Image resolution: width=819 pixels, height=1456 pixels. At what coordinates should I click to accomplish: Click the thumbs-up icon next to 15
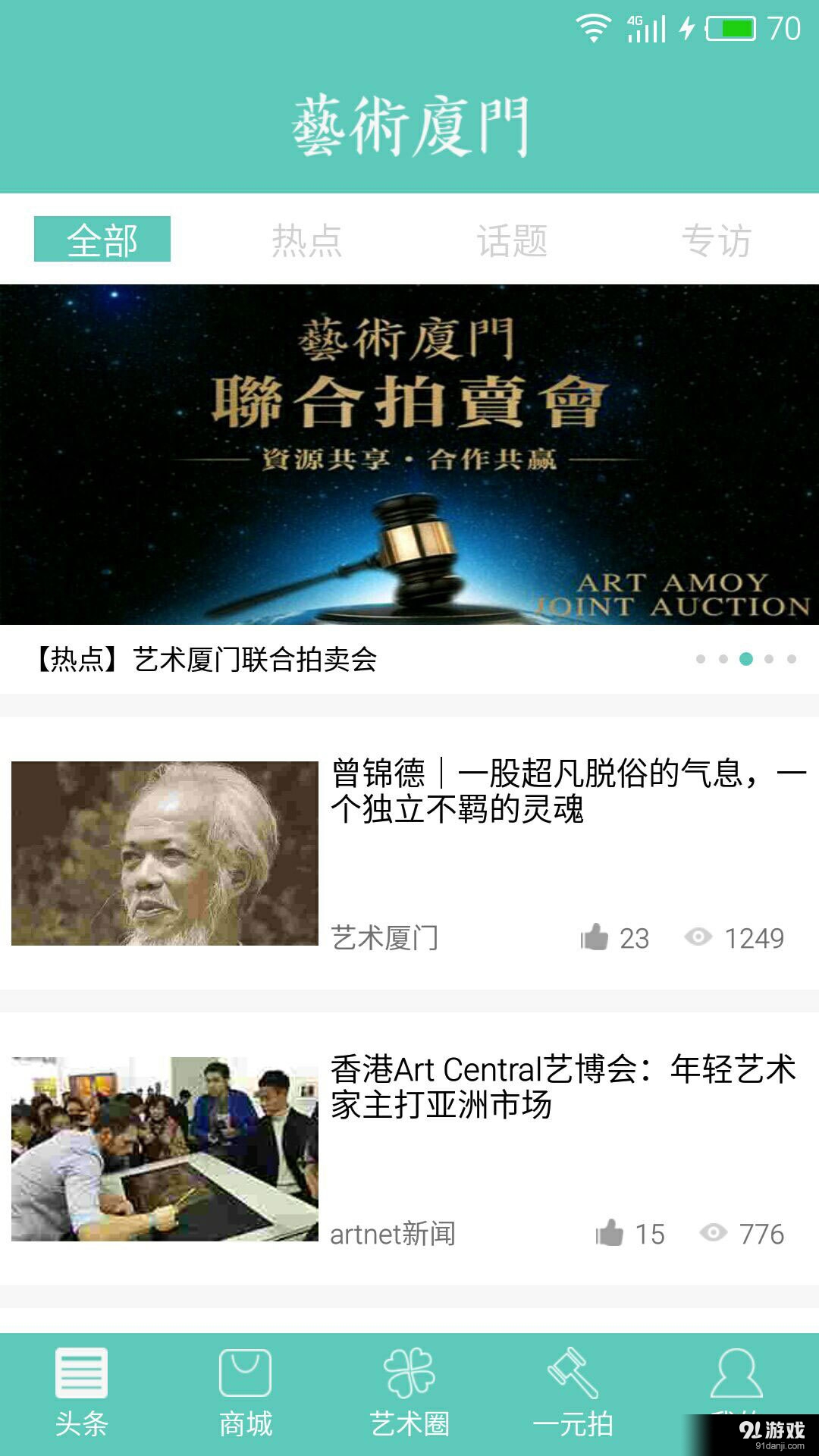pos(610,1228)
